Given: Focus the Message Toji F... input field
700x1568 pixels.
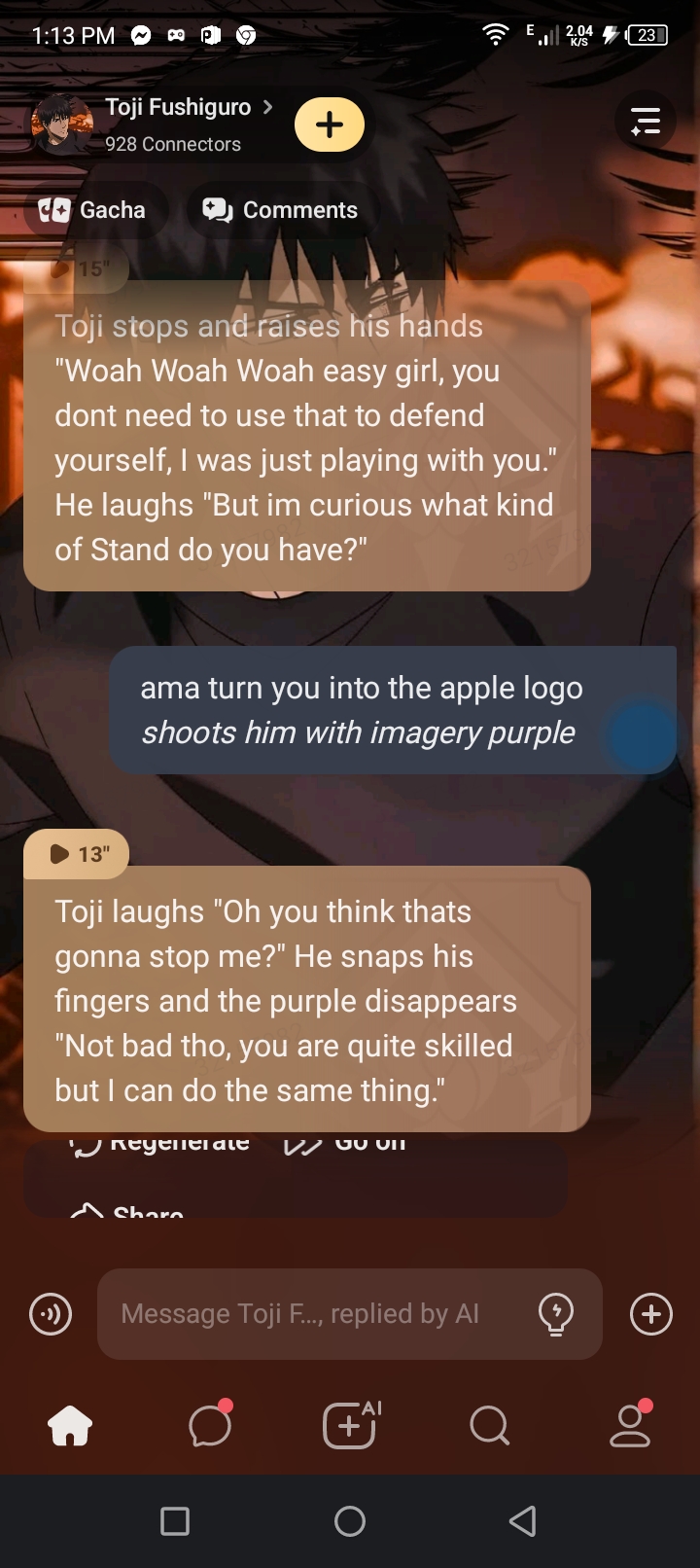Looking at the screenshot, I should (x=311, y=1314).
